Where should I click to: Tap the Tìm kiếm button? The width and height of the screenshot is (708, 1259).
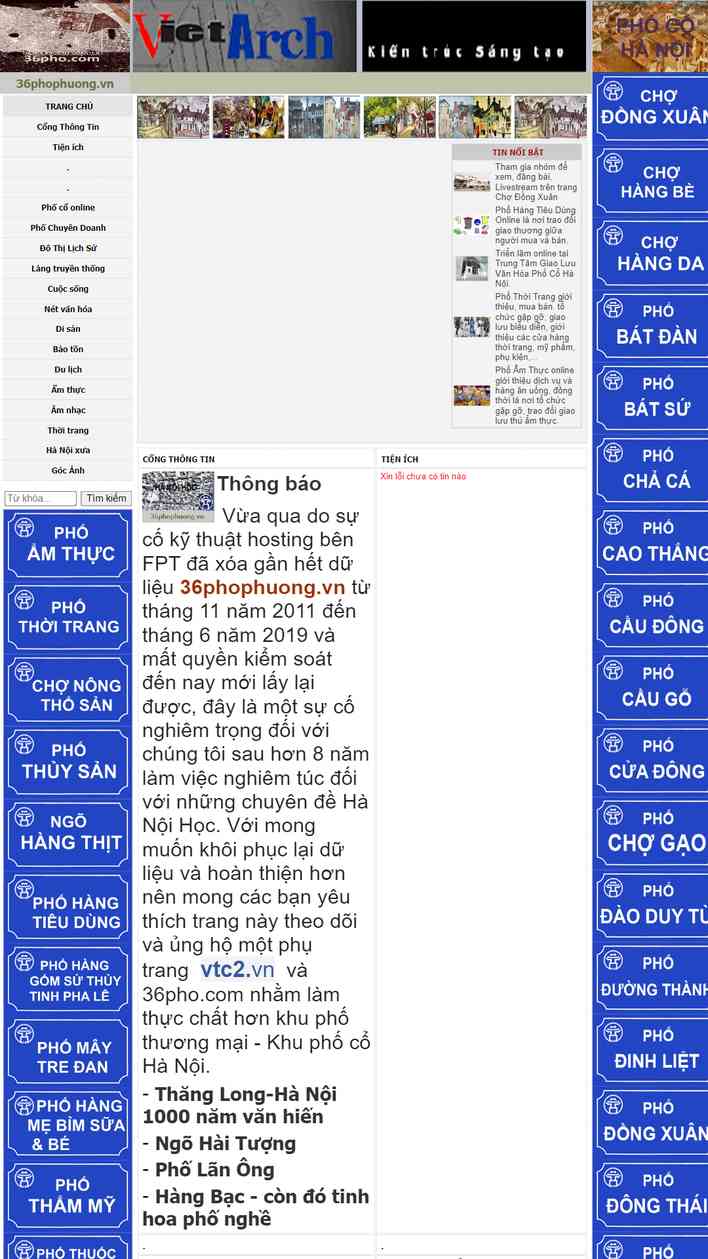[x=106, y=498]
